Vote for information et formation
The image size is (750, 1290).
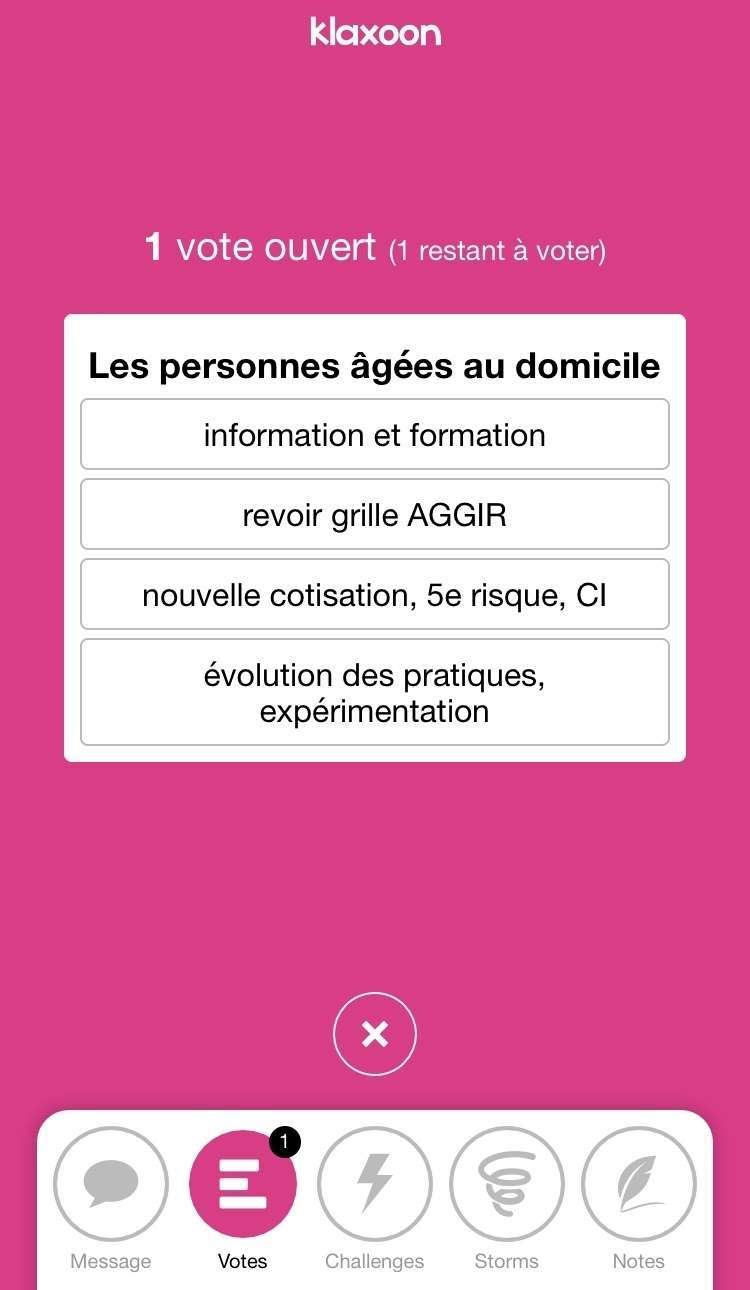(x=374, y=434)
